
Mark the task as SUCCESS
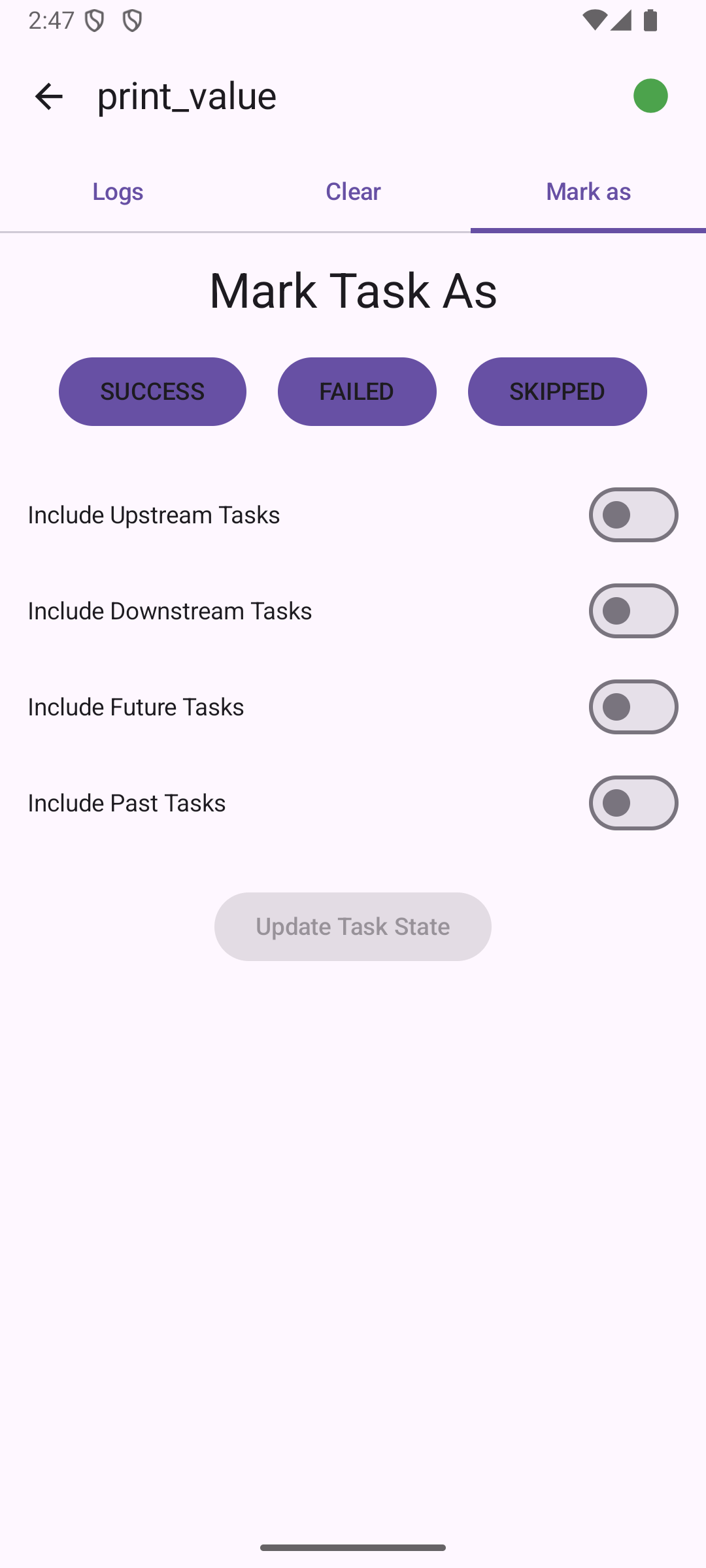[x=152, y=391]
